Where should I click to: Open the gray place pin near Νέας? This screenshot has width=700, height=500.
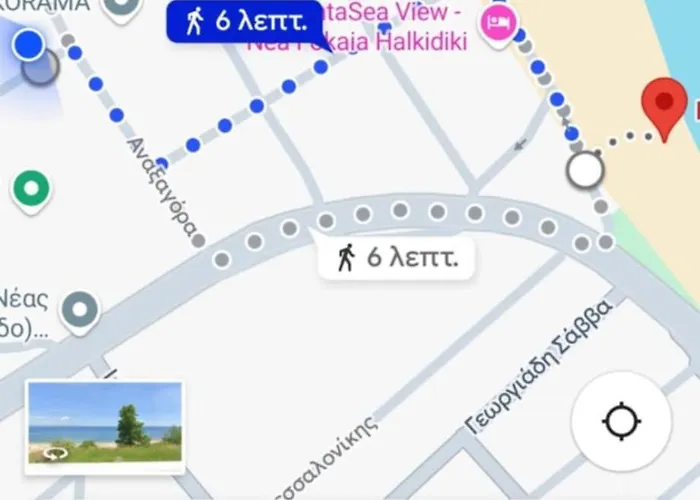79,311
